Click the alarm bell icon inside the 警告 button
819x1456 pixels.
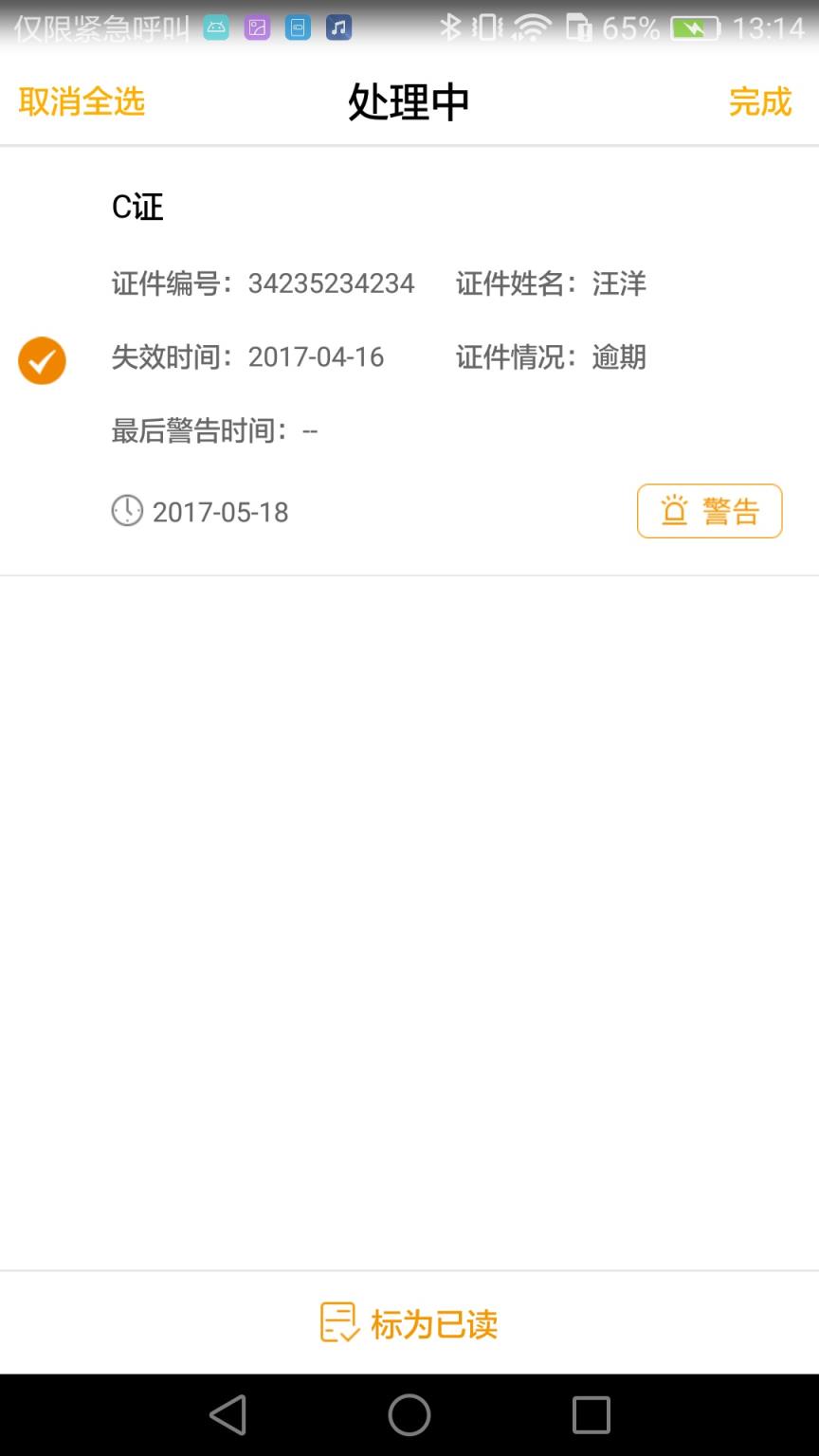pyautogui.click(x=673, y=510)
